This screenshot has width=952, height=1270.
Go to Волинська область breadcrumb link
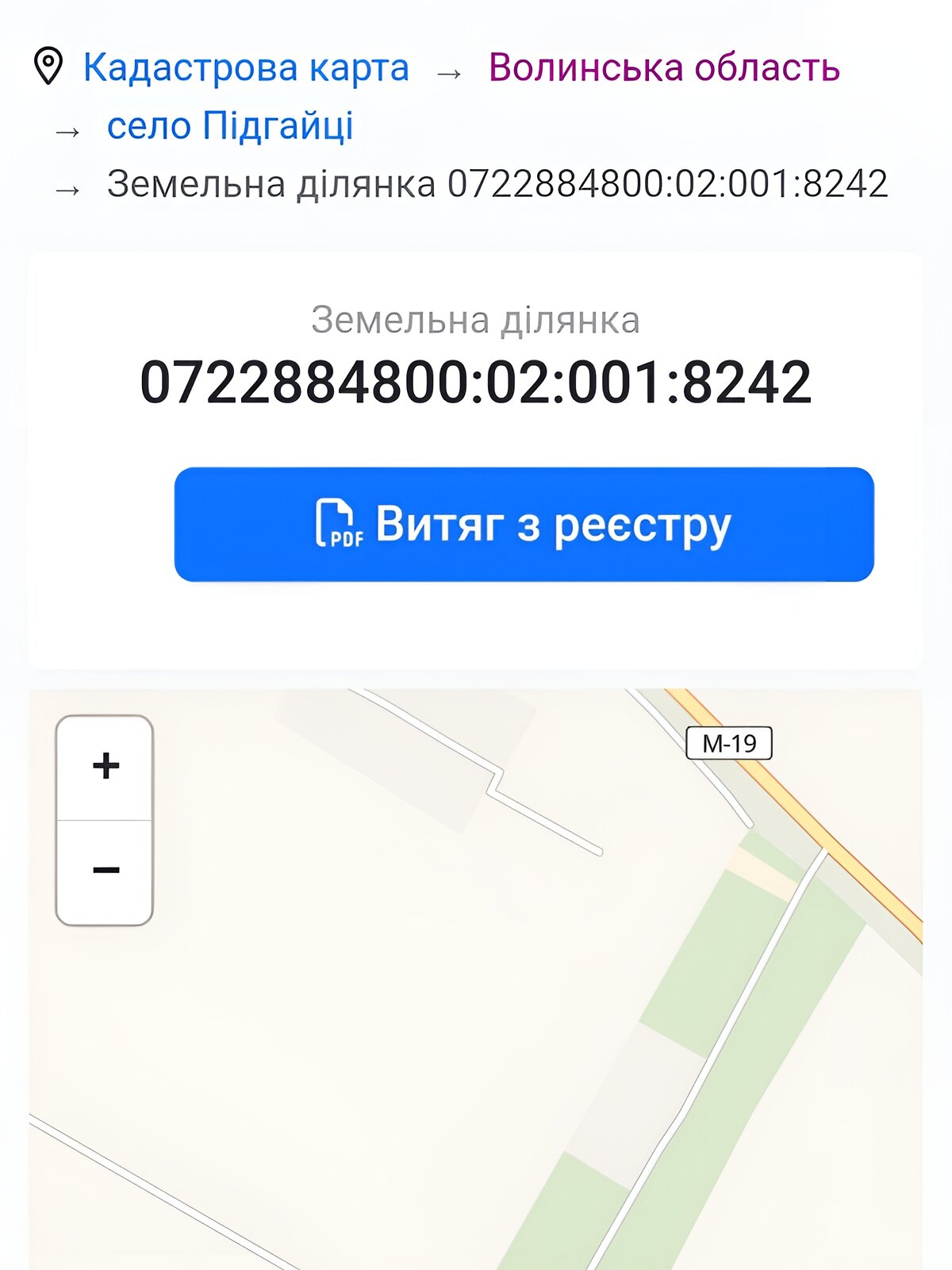coord(664,67)
